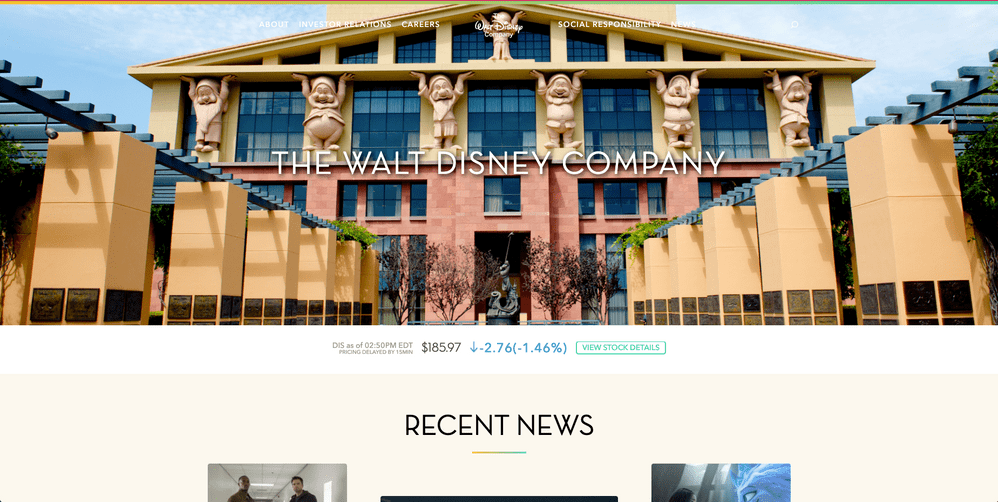Open the left recent news story tile

point(277,483)
